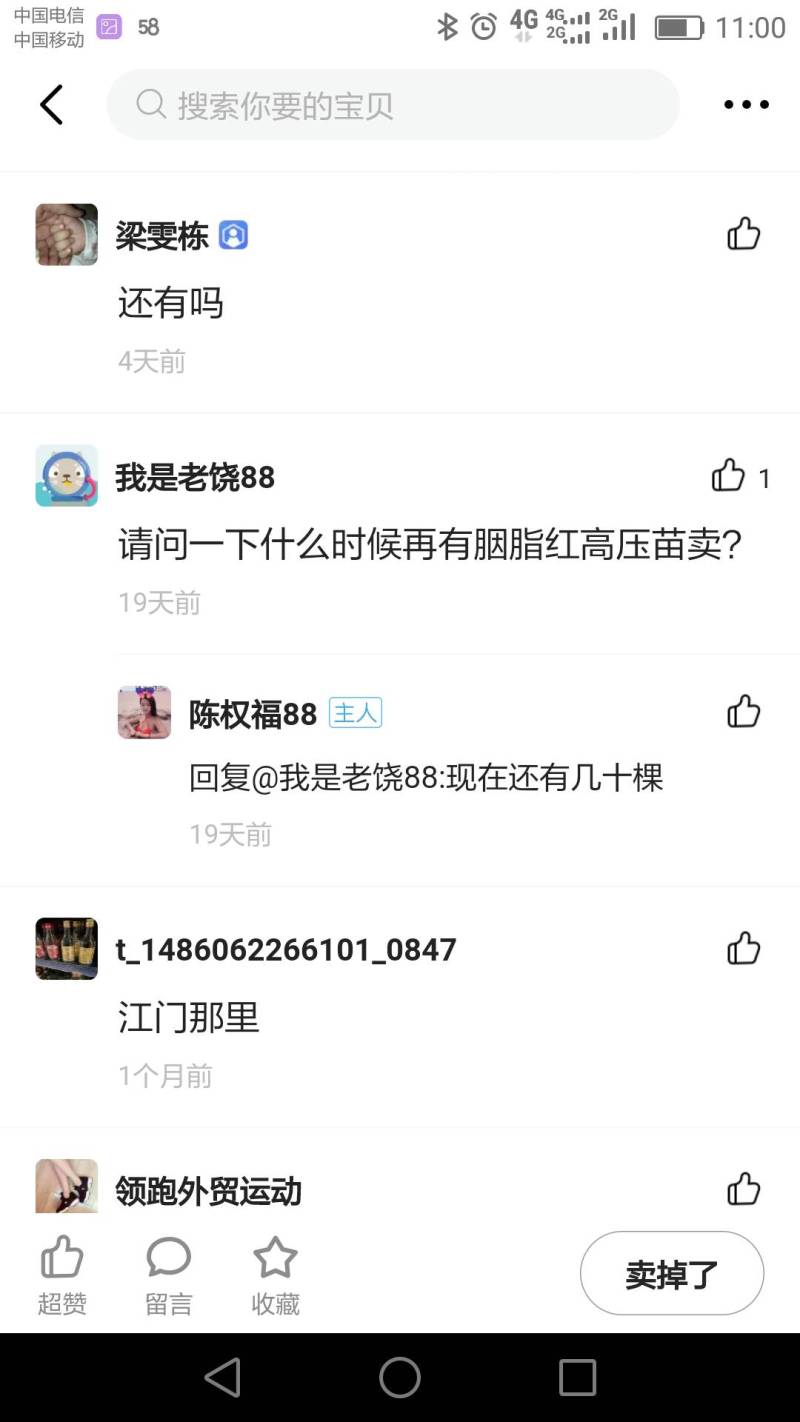Like 梁雯栋's comment
The image size is (800, 1422).
(x=744, y=234)
